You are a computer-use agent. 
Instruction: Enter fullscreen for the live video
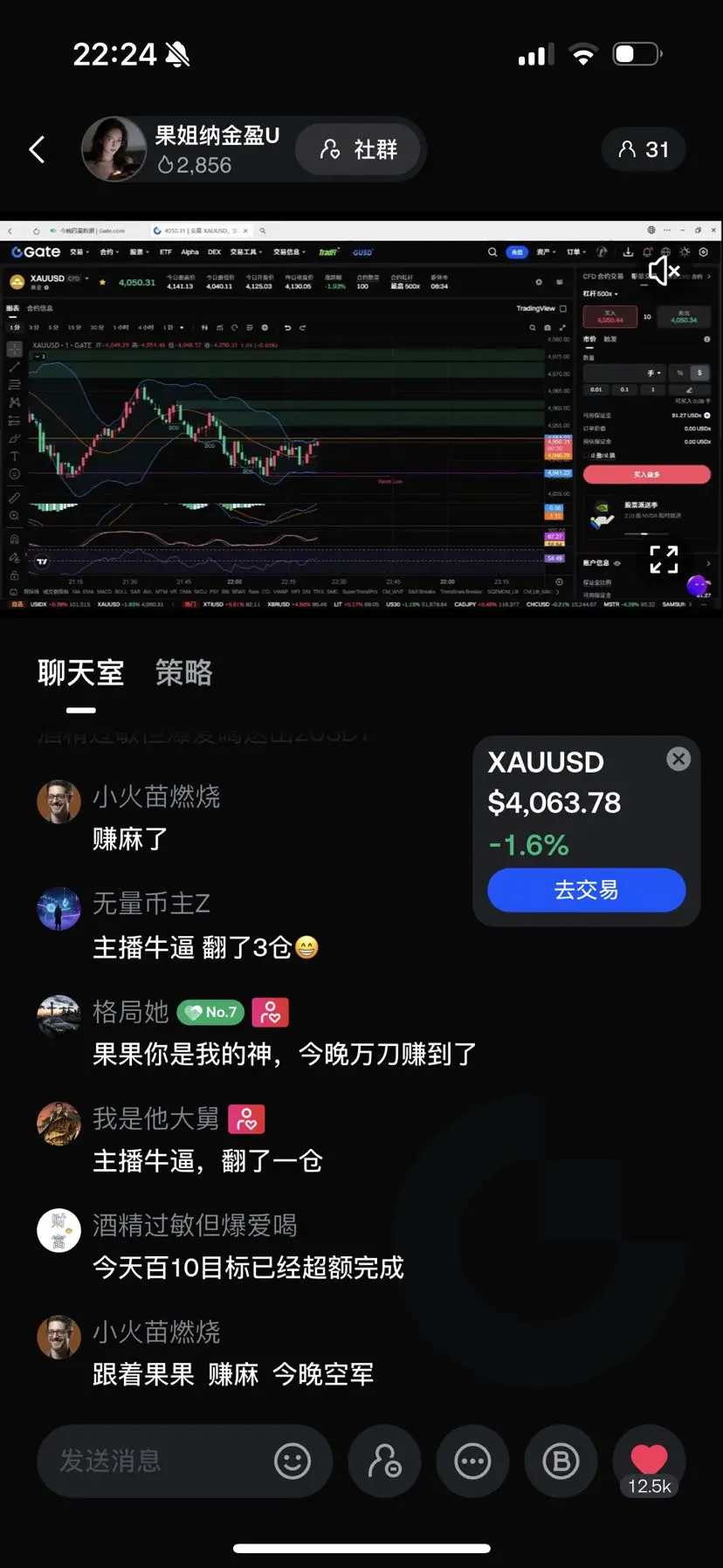664,559
